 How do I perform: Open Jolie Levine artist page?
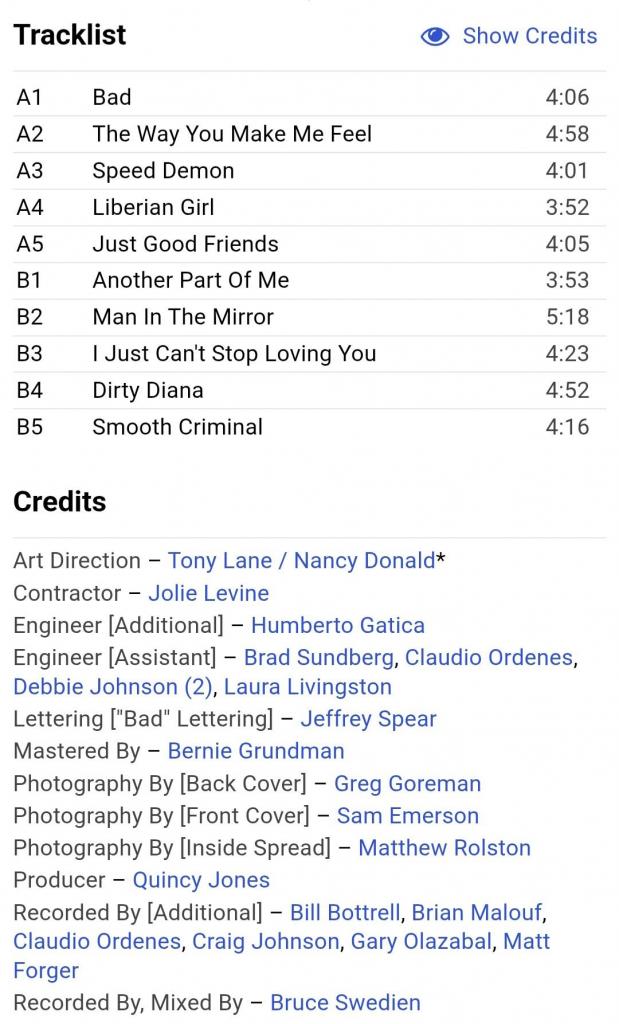[208, 593]
